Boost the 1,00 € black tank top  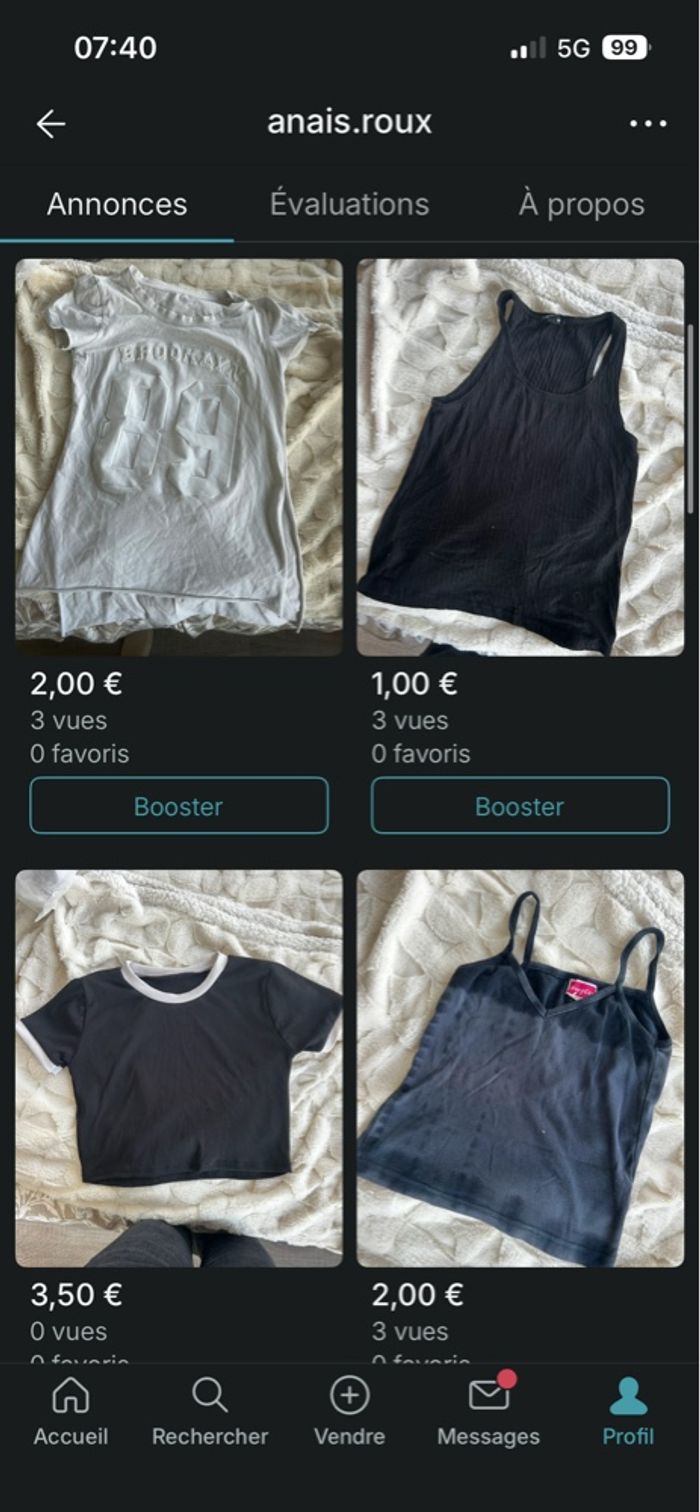pyautogui.click(x=520, y=806)
